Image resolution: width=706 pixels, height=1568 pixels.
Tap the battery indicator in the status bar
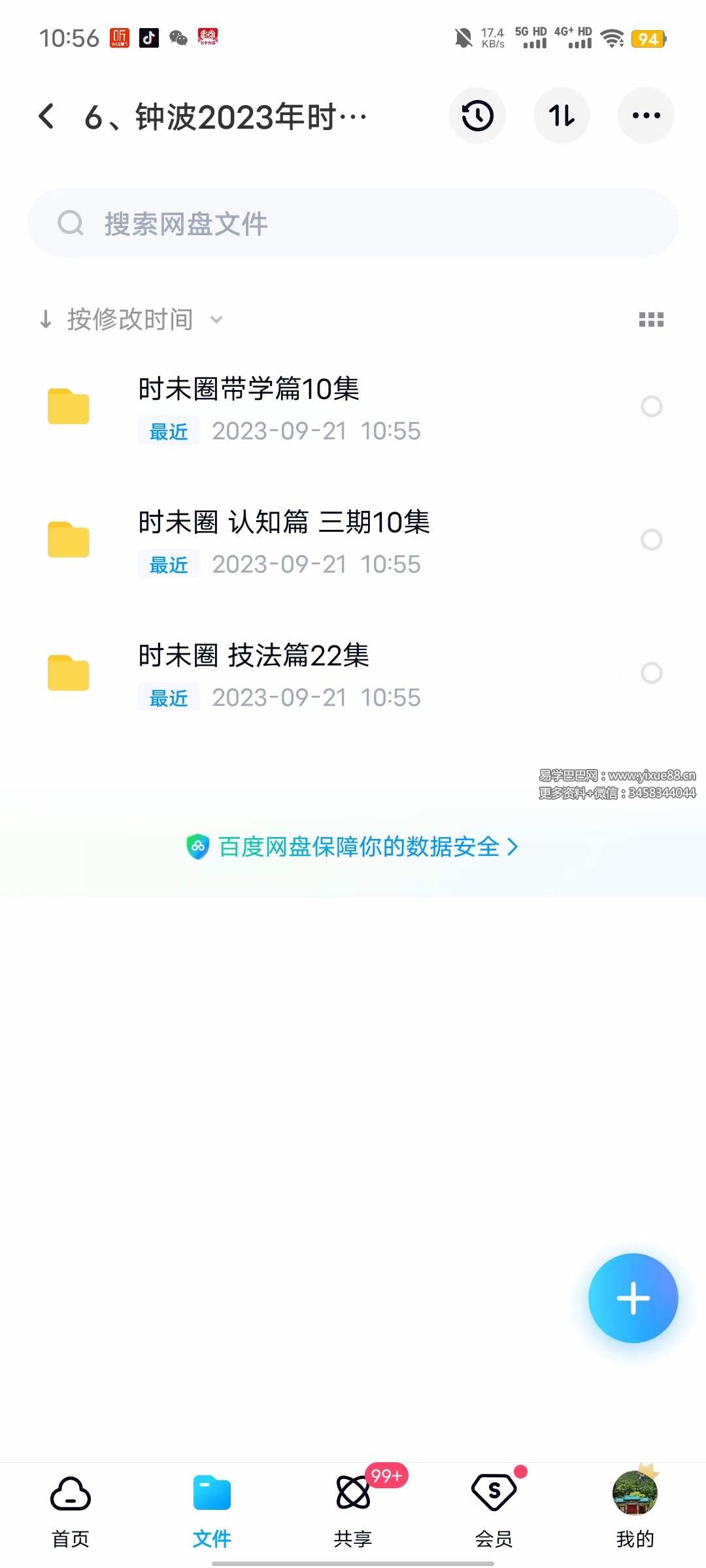(648, 39)
